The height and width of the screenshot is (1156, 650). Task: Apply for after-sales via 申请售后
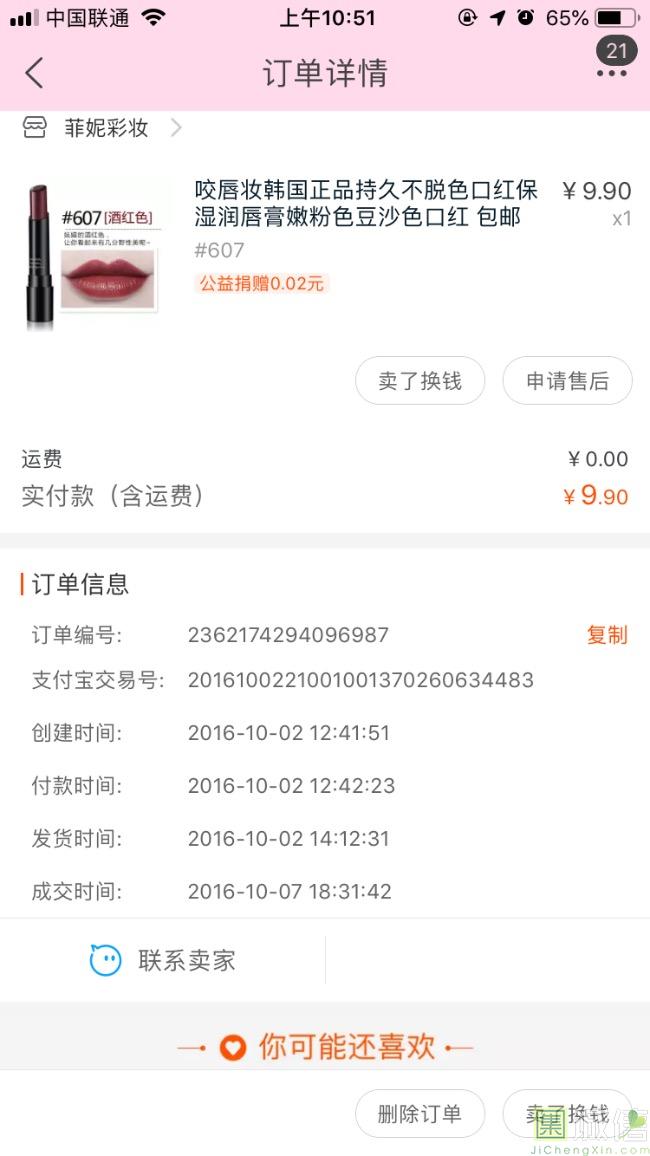[567, 381]
